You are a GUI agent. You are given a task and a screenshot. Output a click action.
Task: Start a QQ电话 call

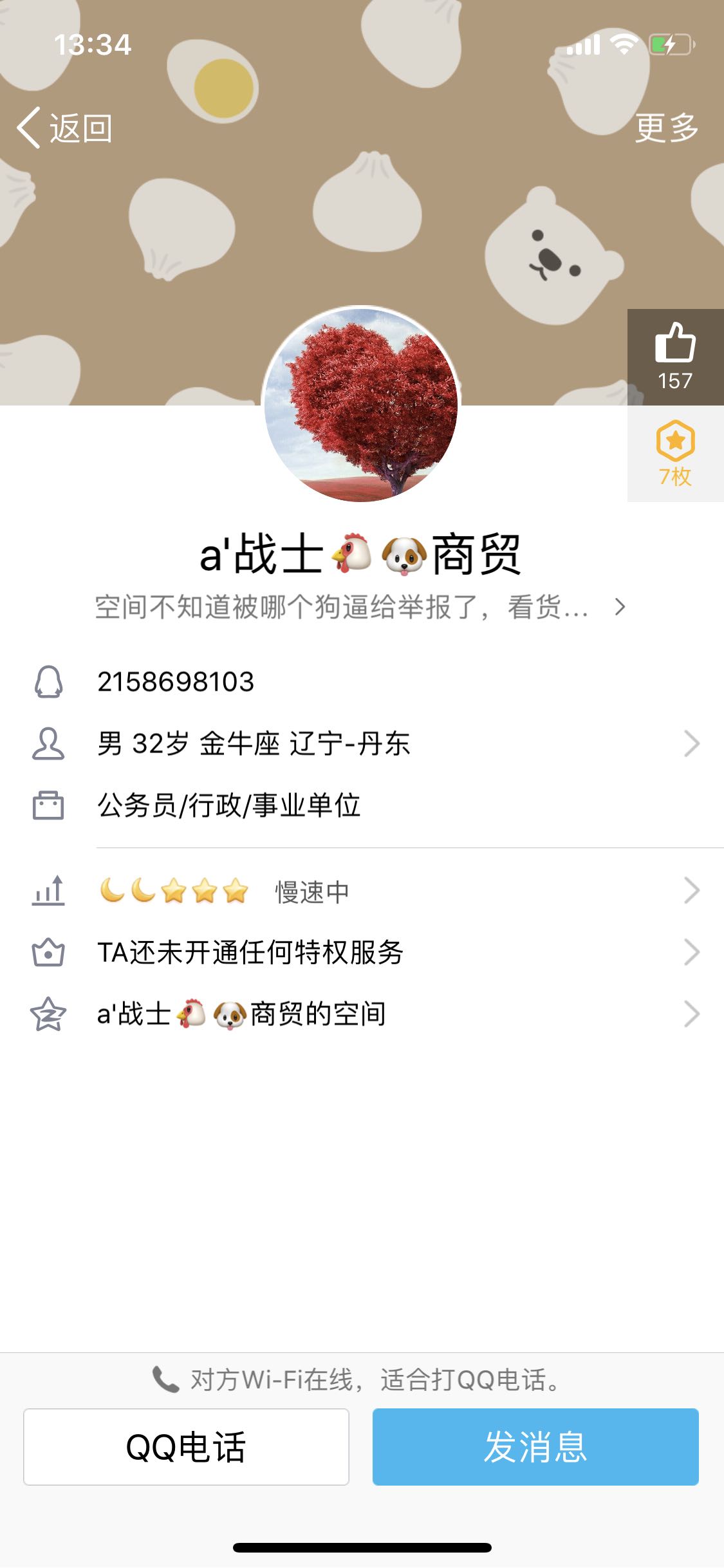point(186,1447)
